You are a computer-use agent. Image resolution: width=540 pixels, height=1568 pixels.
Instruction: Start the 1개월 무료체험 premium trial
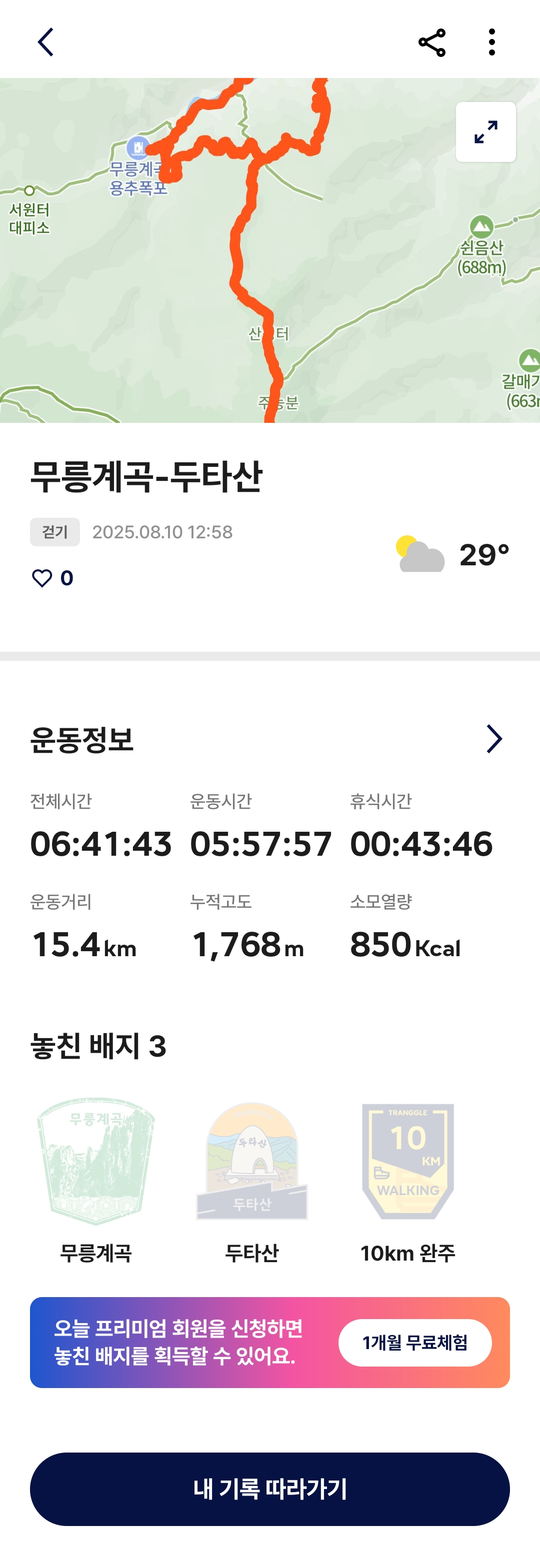click(x=415, y=1342)
